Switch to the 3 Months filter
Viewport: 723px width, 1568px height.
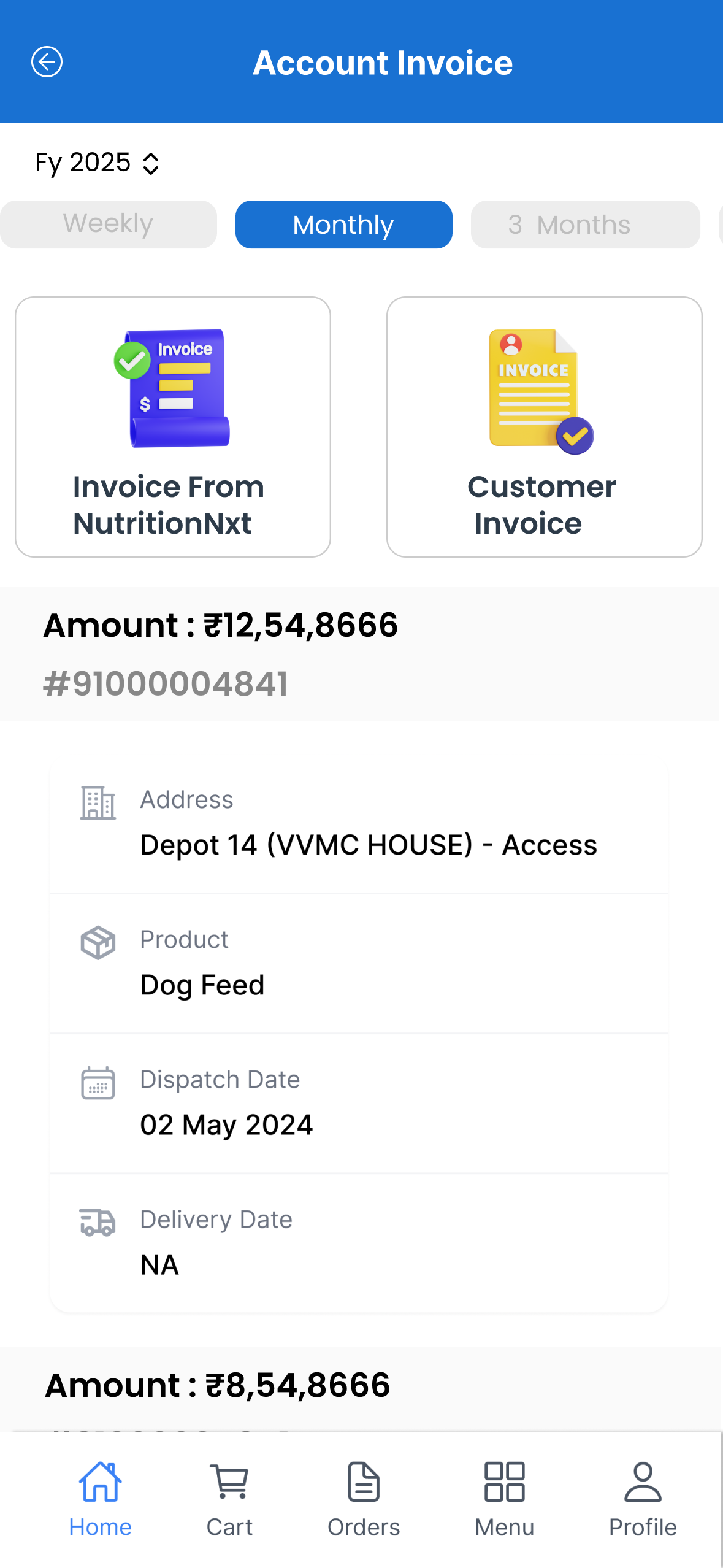tap(585, 225)
